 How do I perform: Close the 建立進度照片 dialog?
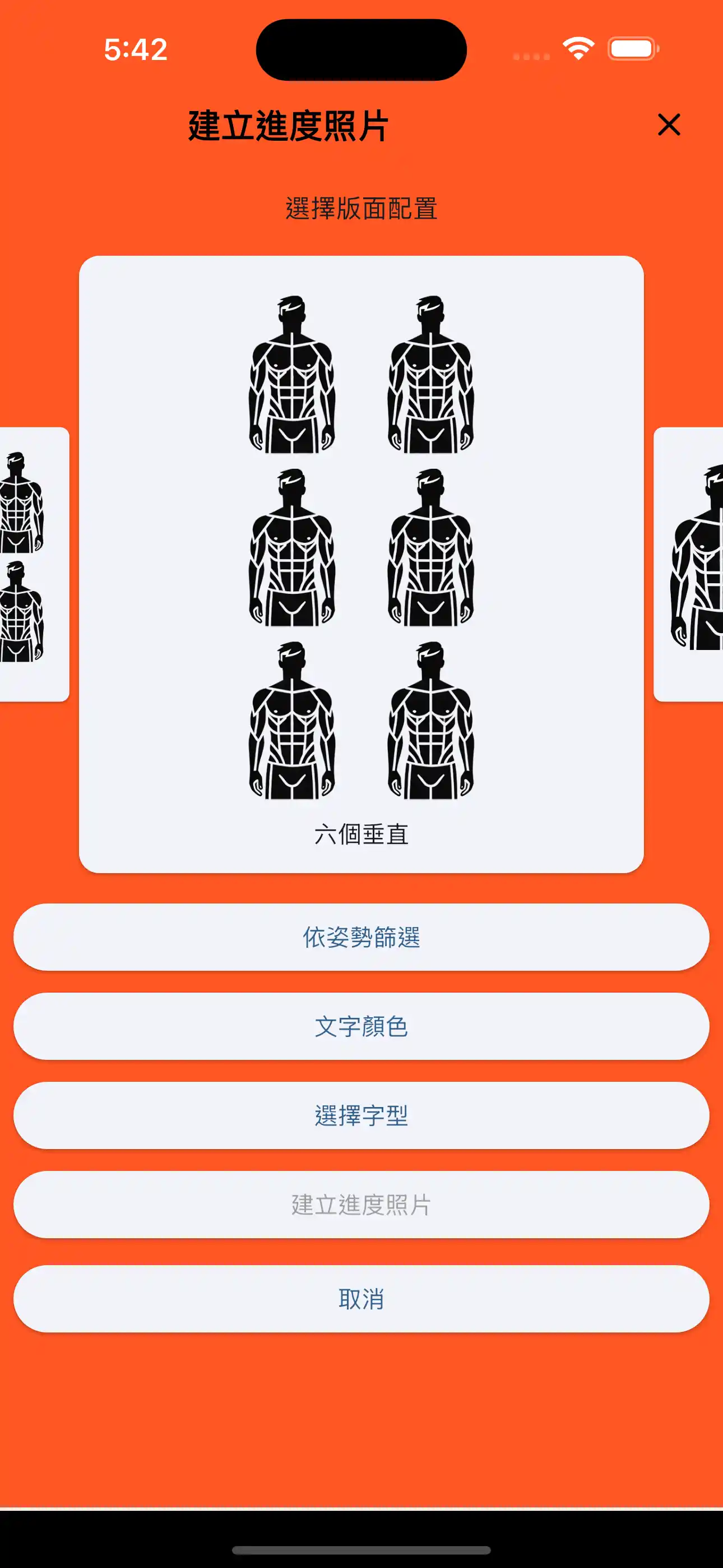[669, 126]
